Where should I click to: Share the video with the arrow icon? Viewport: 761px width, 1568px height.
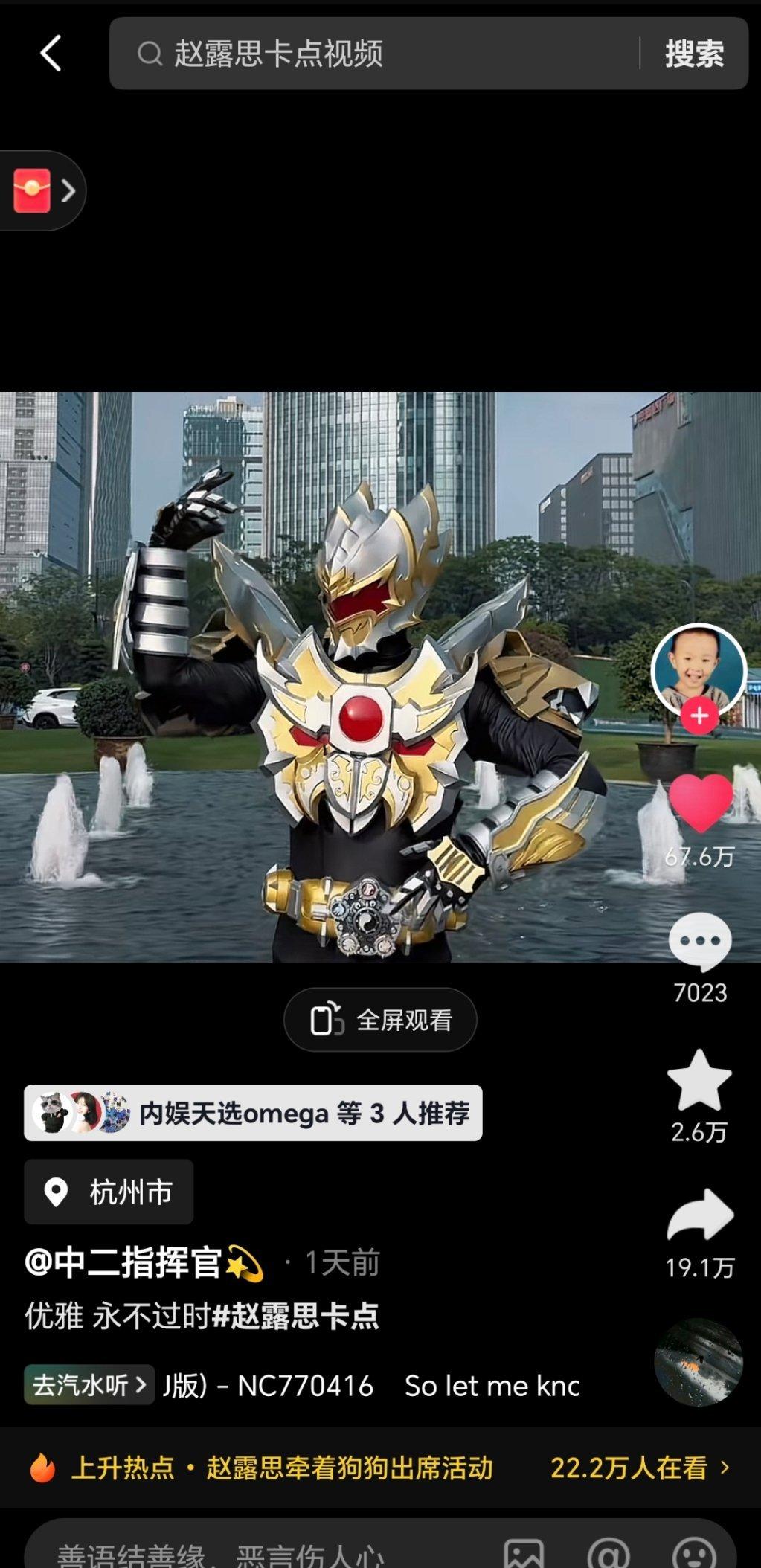700,1215
